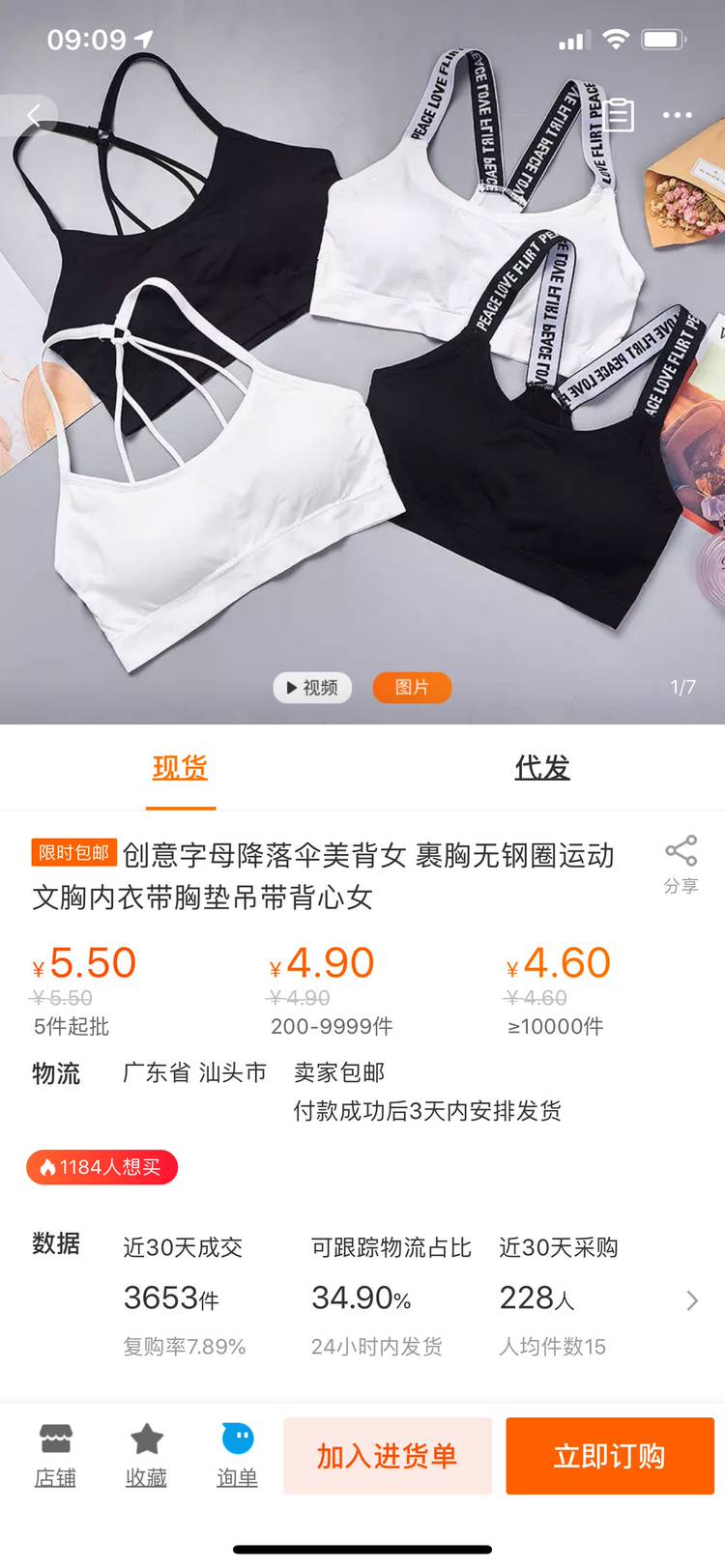Order now with 立即订购
This screenshot has height=1568, width=725.
609,1456
